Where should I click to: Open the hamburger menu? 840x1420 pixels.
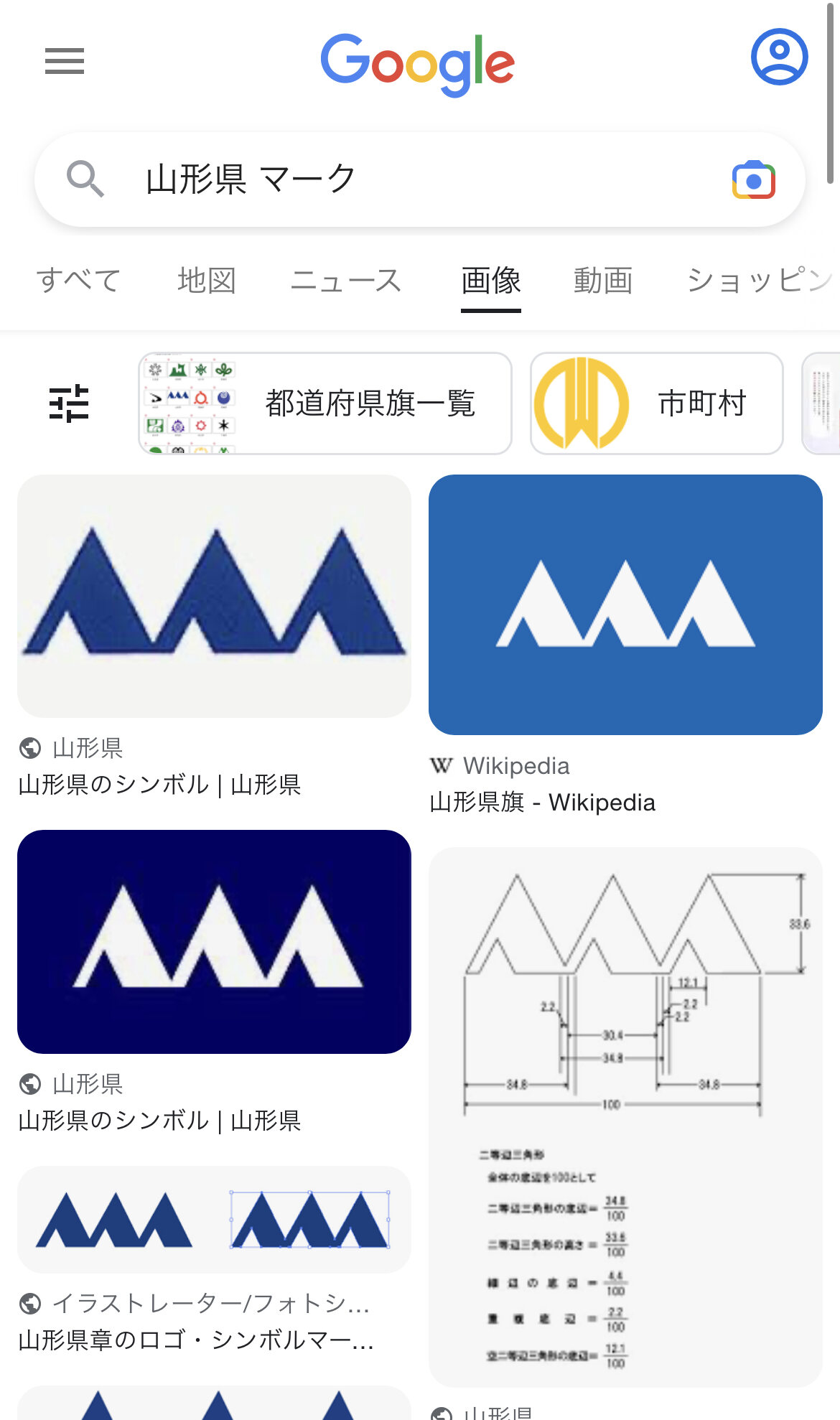click(65, 61)
